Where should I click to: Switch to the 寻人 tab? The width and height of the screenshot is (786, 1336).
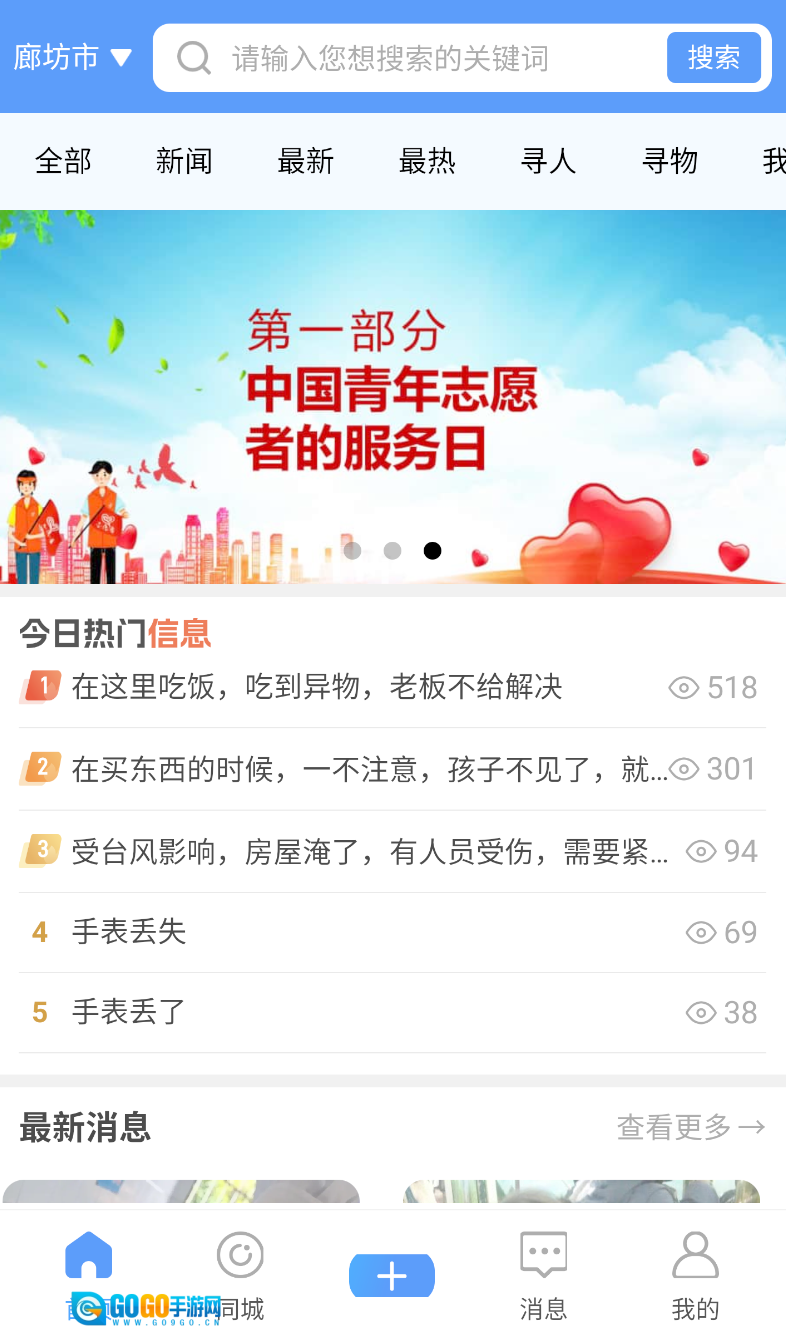(548, 161)
